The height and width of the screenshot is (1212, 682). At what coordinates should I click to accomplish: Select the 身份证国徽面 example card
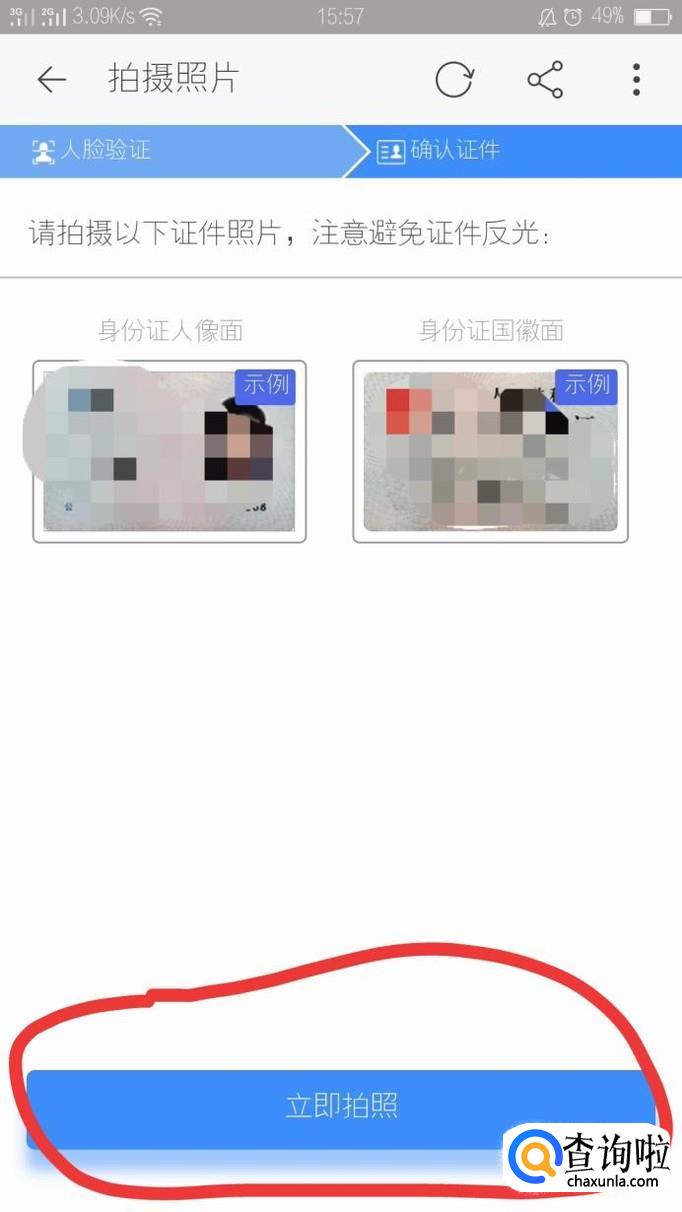490,451
